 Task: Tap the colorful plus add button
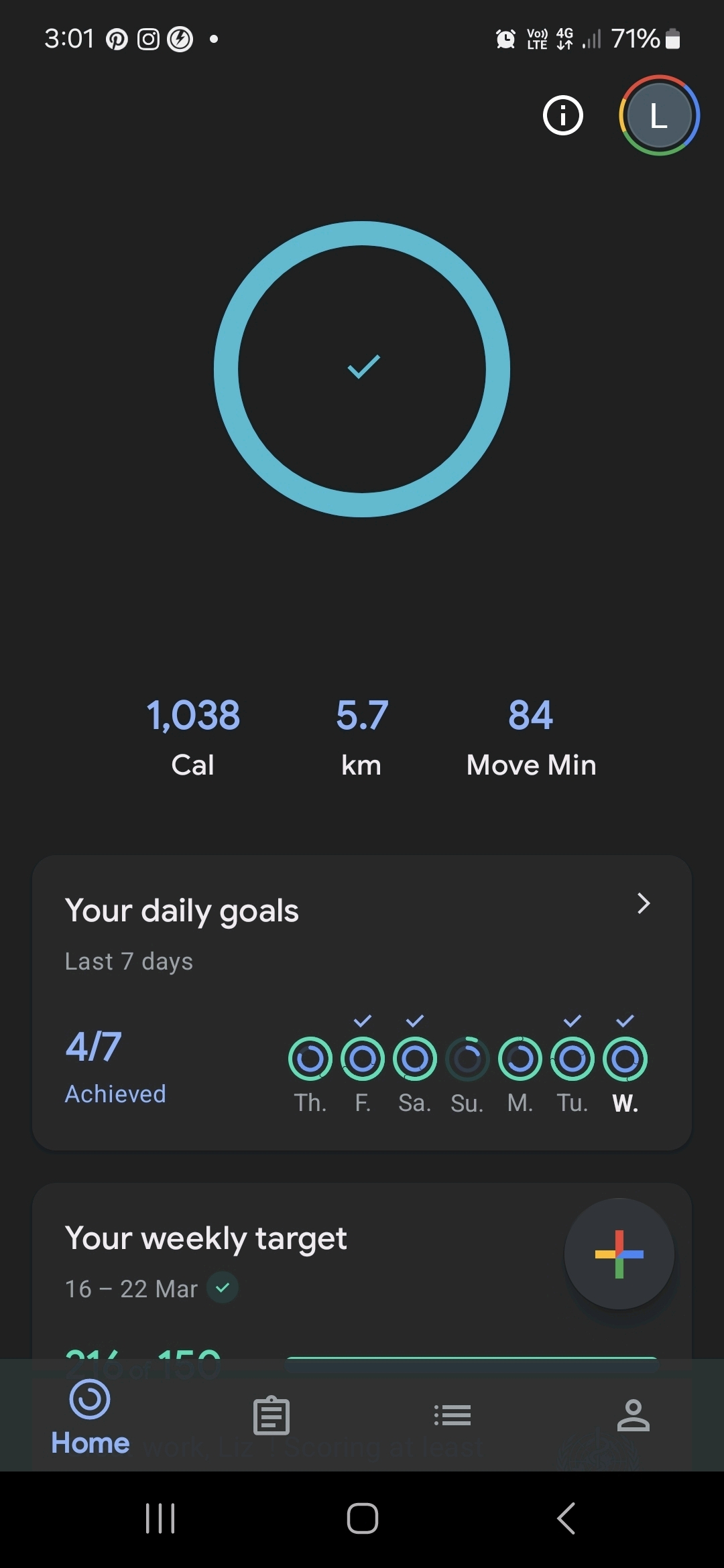pyautogui.click(x=619, y=1254)
